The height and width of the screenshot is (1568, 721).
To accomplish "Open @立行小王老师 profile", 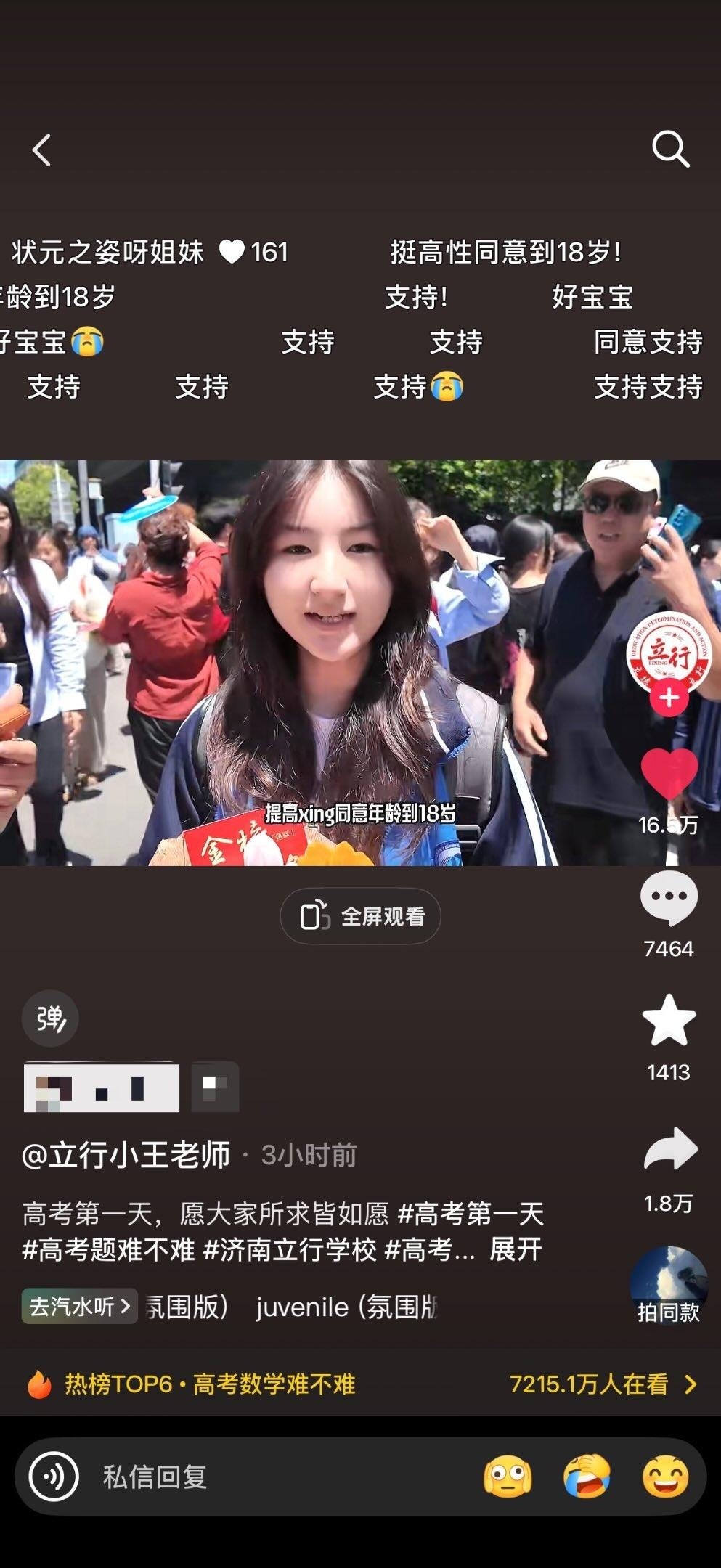I will coord(126,1155).
